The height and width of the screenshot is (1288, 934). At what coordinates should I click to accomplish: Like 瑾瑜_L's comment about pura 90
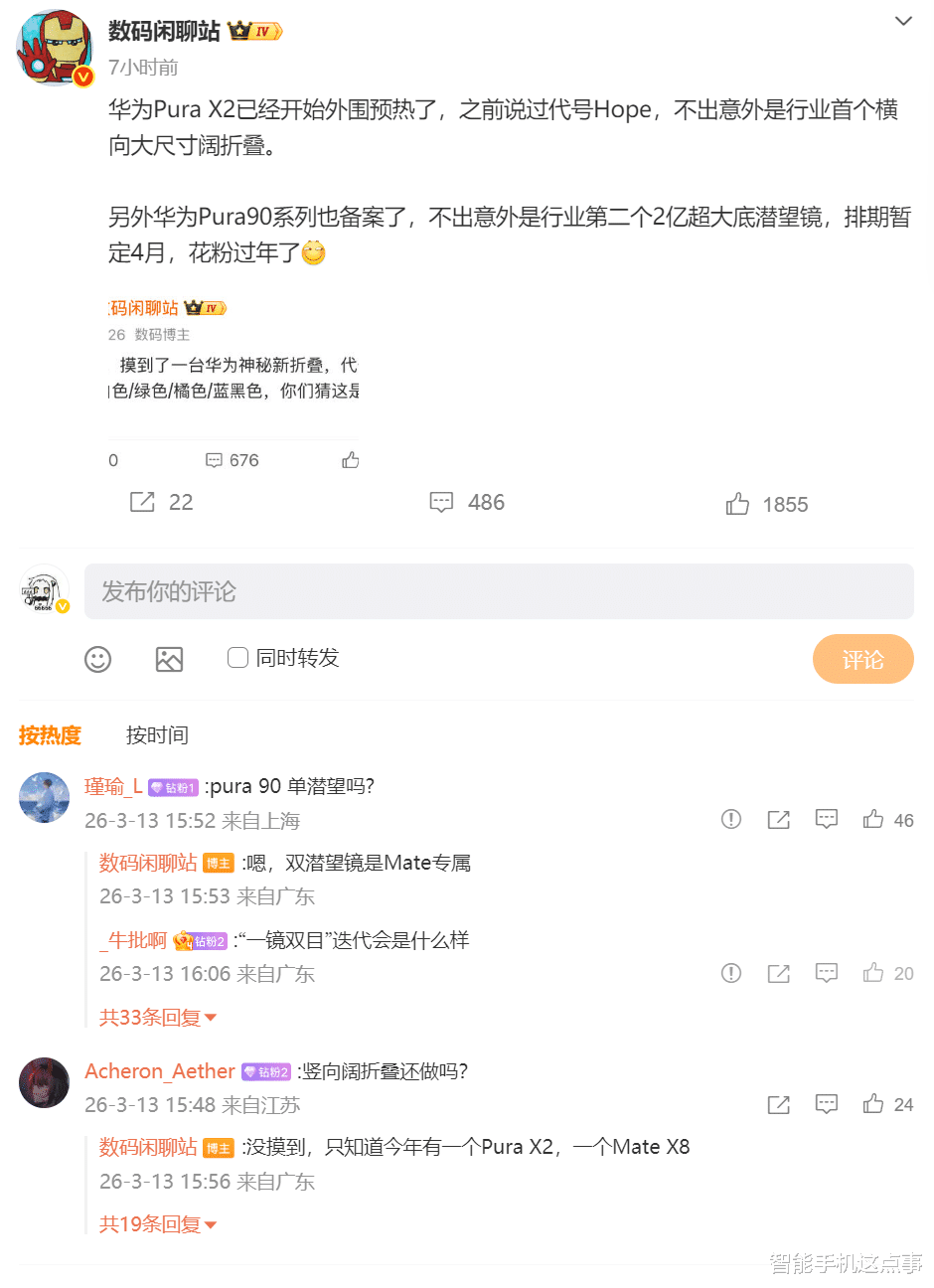click(888, 820)
